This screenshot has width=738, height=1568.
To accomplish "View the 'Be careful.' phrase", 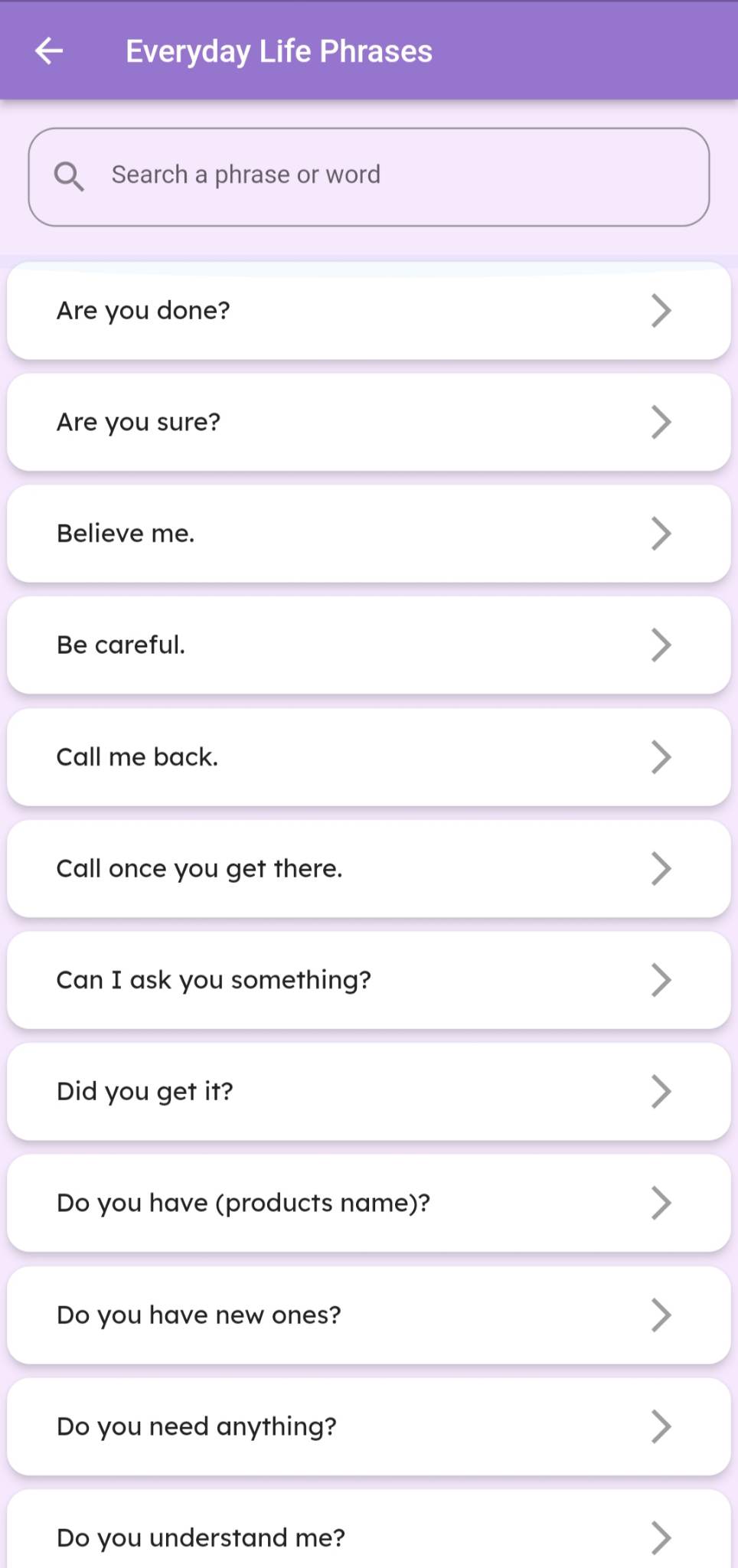I will pyautogui.click(x=369, y=645).
